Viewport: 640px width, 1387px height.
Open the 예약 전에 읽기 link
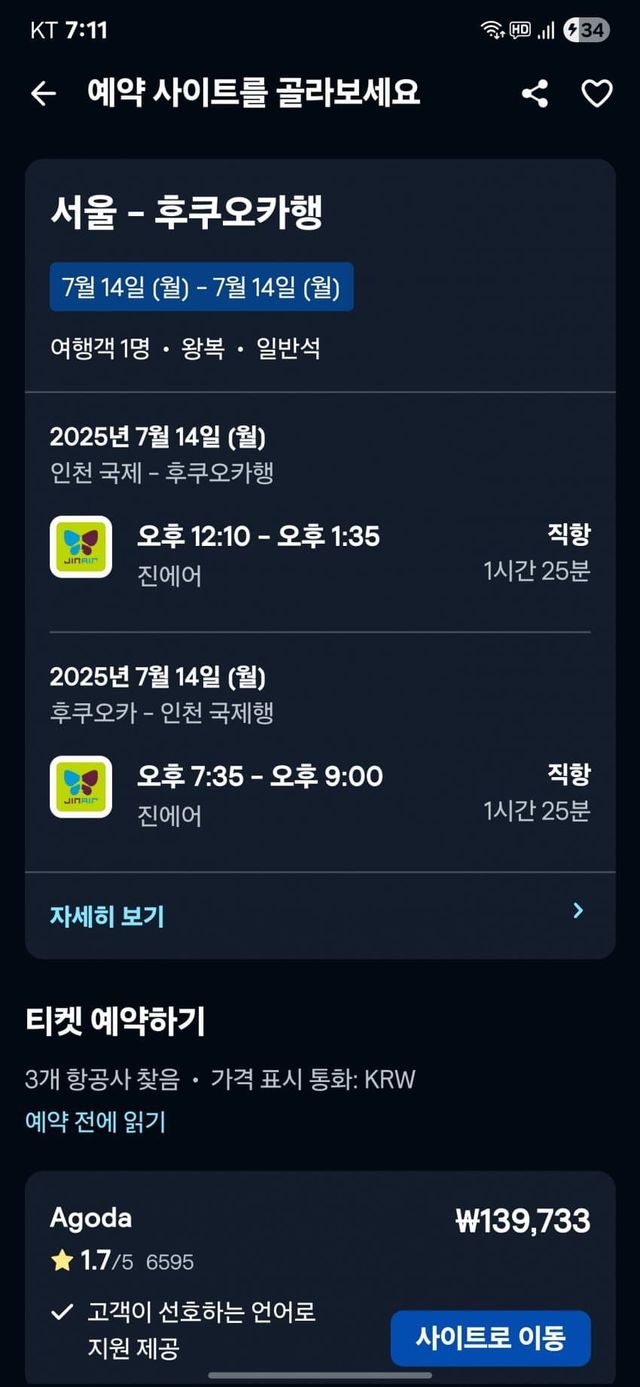coord(95,1122)
